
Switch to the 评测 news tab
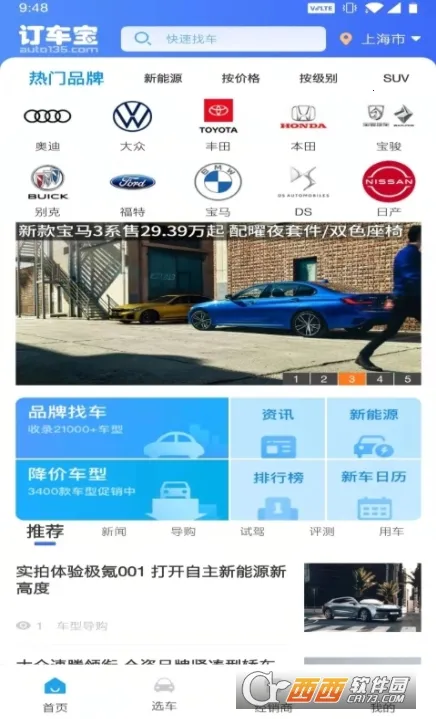click(322, 531)
